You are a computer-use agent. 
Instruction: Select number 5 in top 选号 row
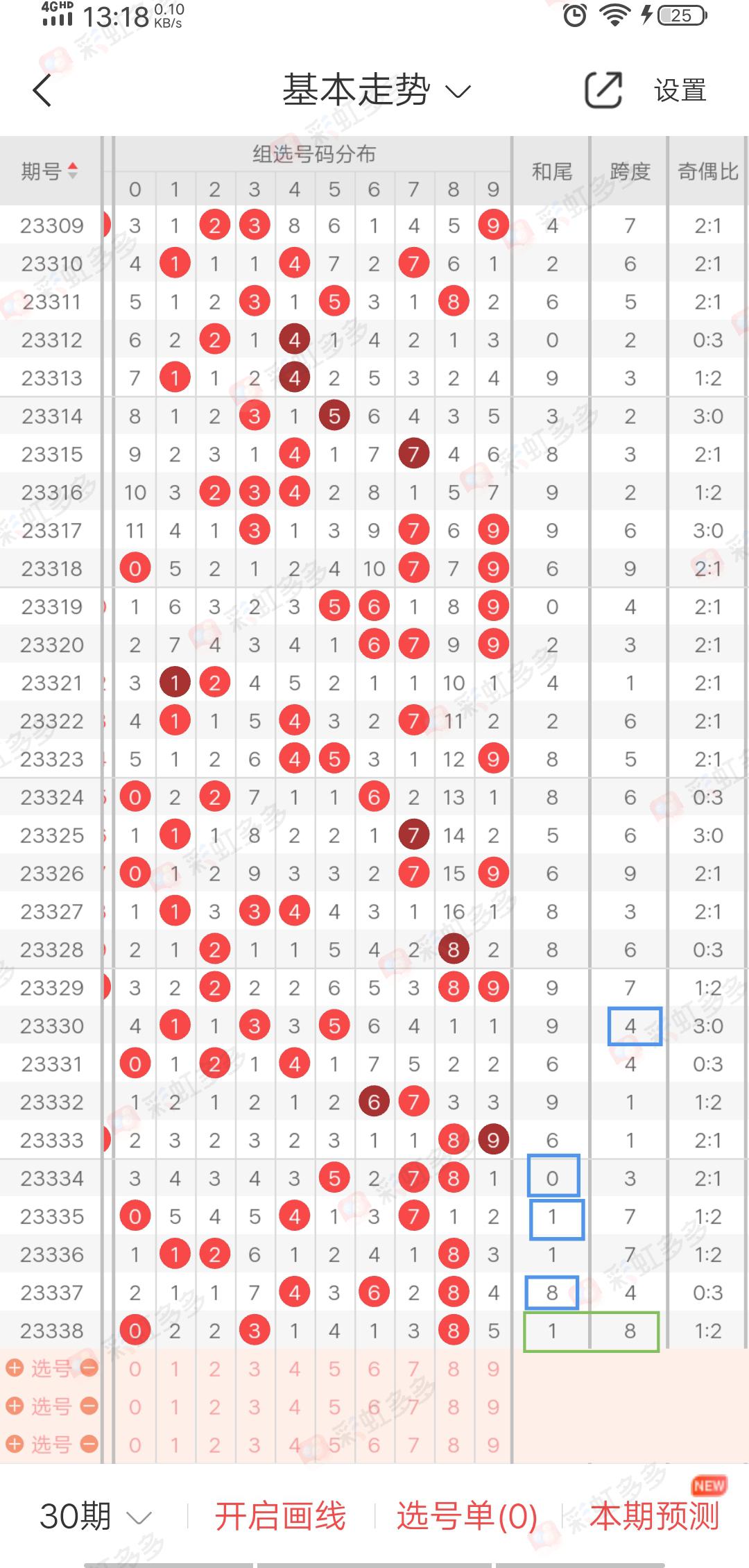tap(334, 1368)
